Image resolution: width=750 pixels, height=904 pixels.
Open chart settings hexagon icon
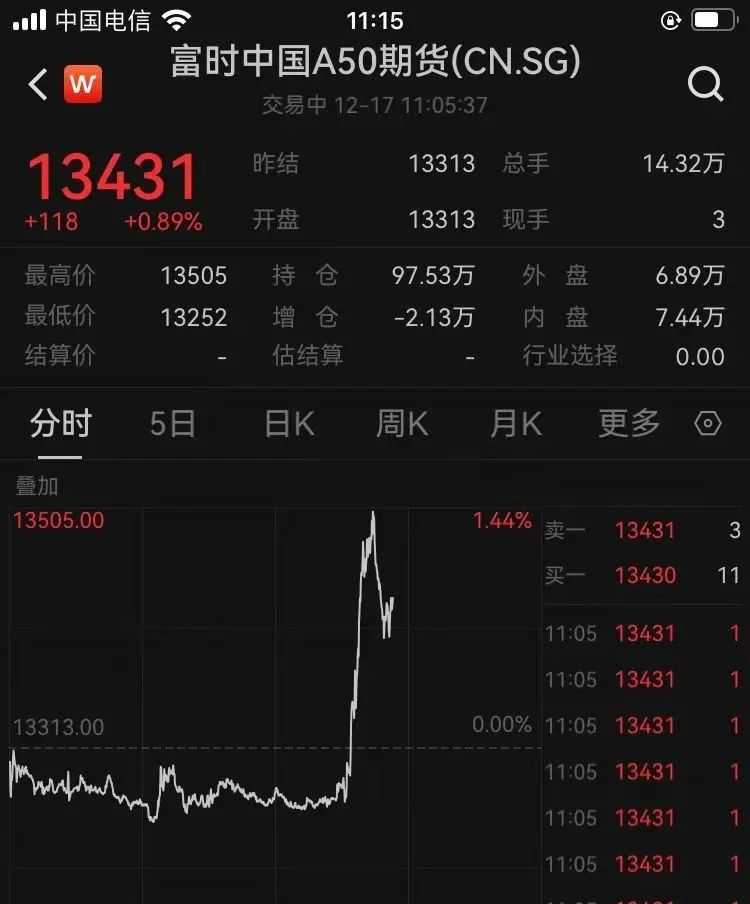[x=708, y=425]
